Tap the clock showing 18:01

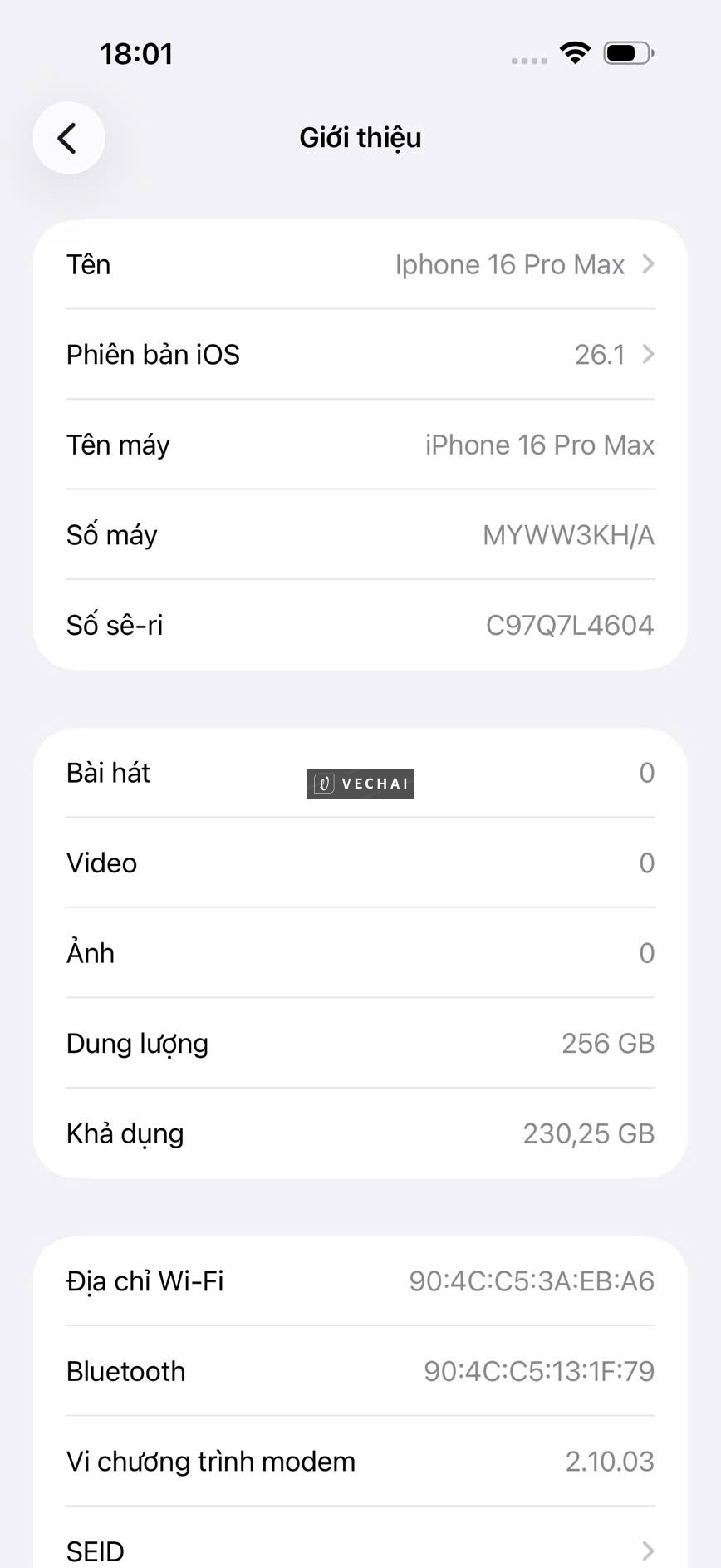click(x=138, y=53)
